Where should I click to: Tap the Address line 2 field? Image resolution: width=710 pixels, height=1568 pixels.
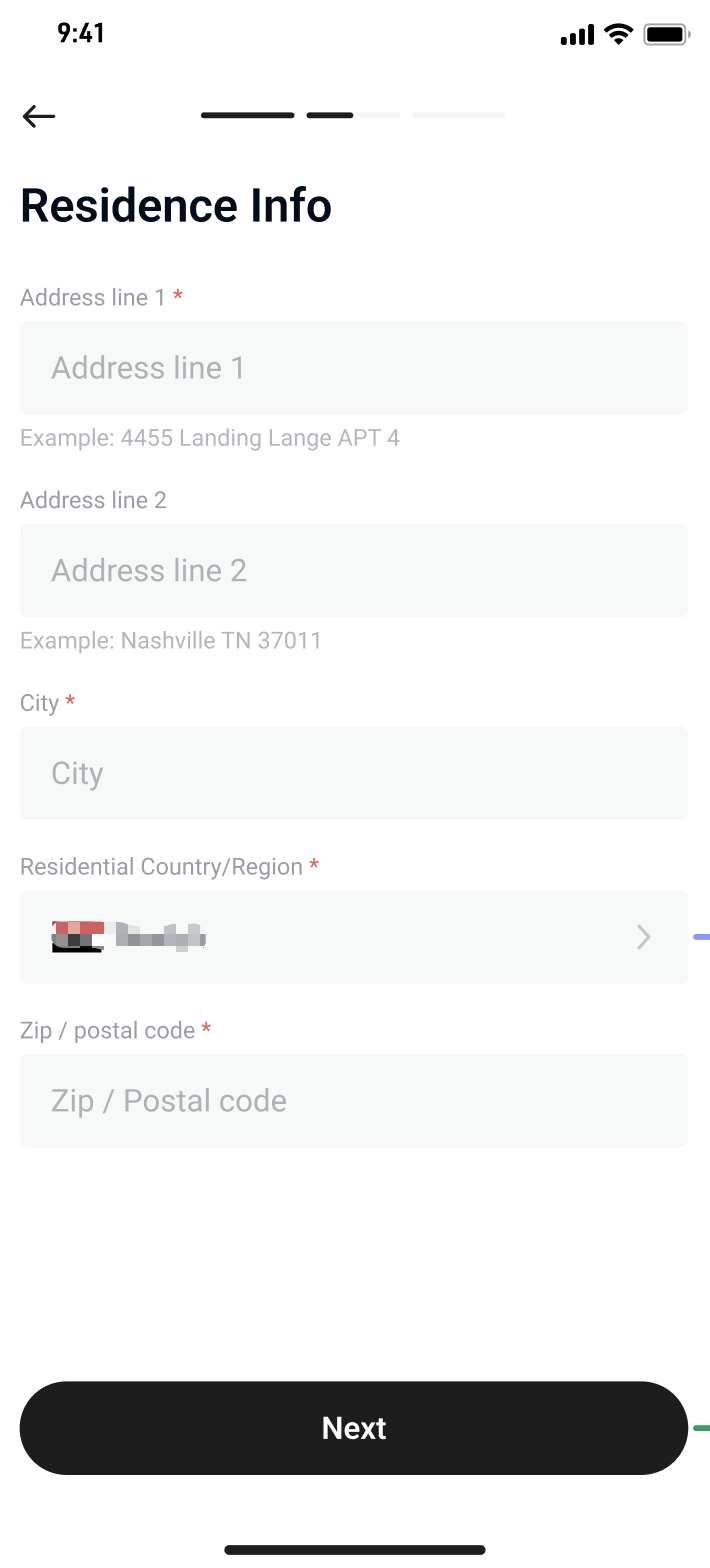click(353, 570)
